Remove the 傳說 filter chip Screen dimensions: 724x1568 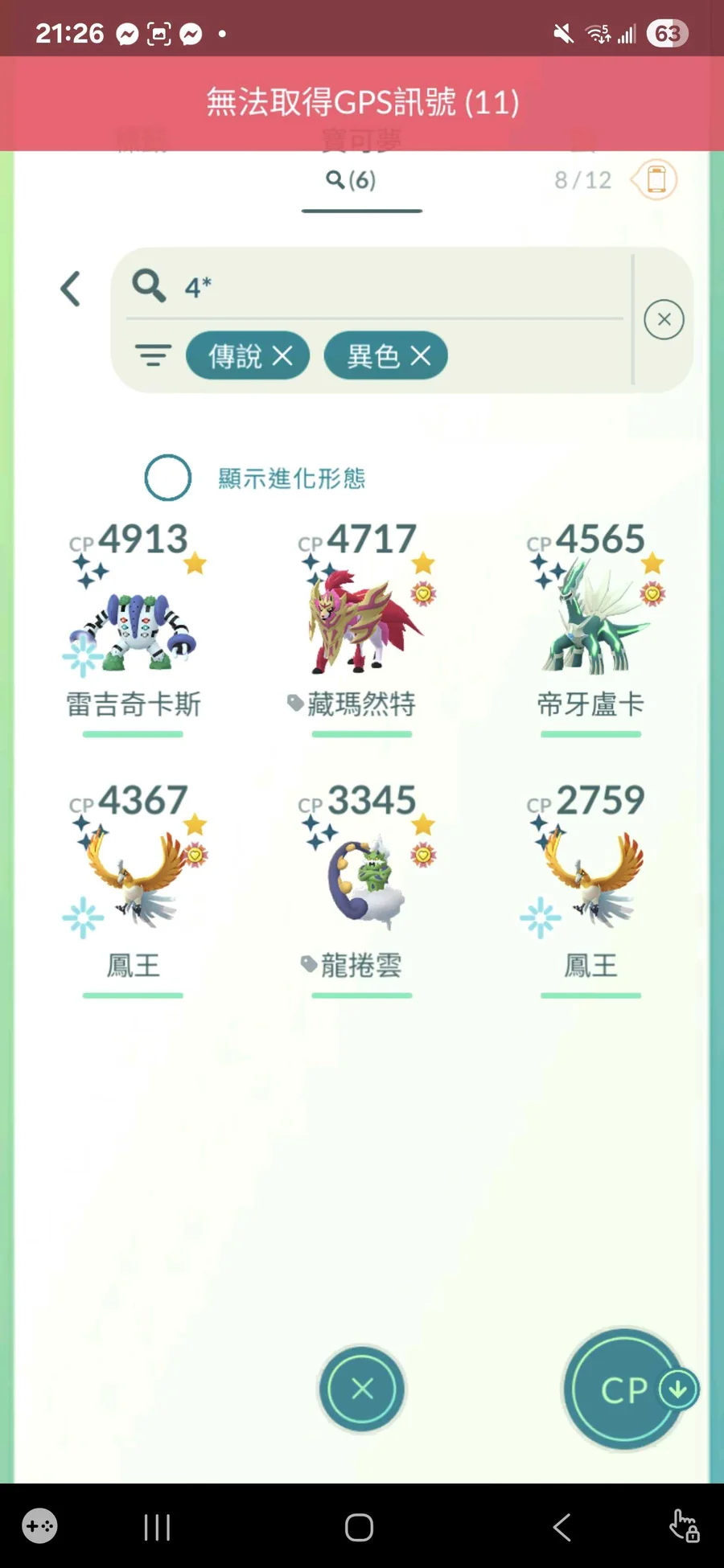tap(282, 355)
